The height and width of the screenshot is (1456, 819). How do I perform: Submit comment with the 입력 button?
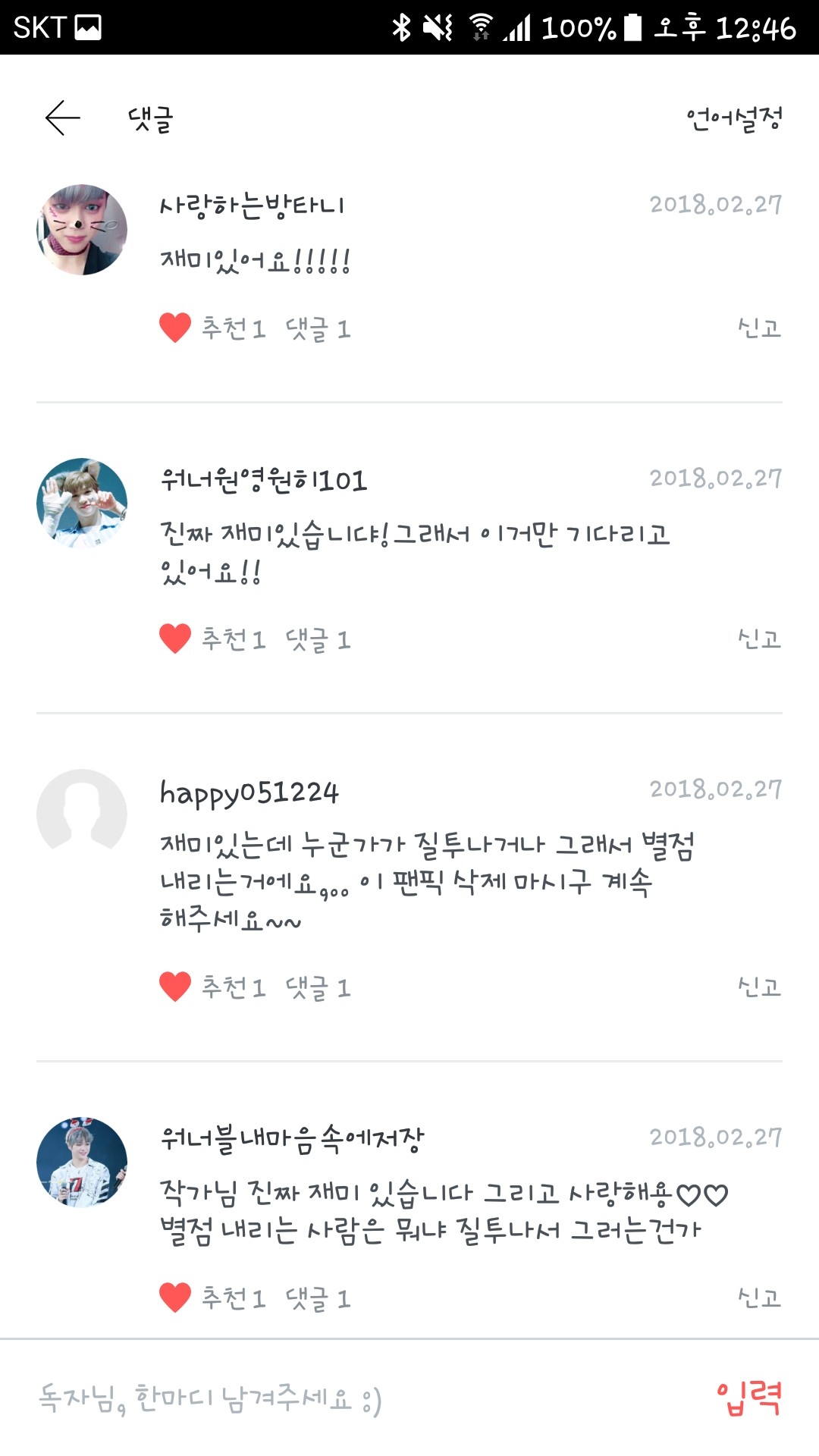748,1398
